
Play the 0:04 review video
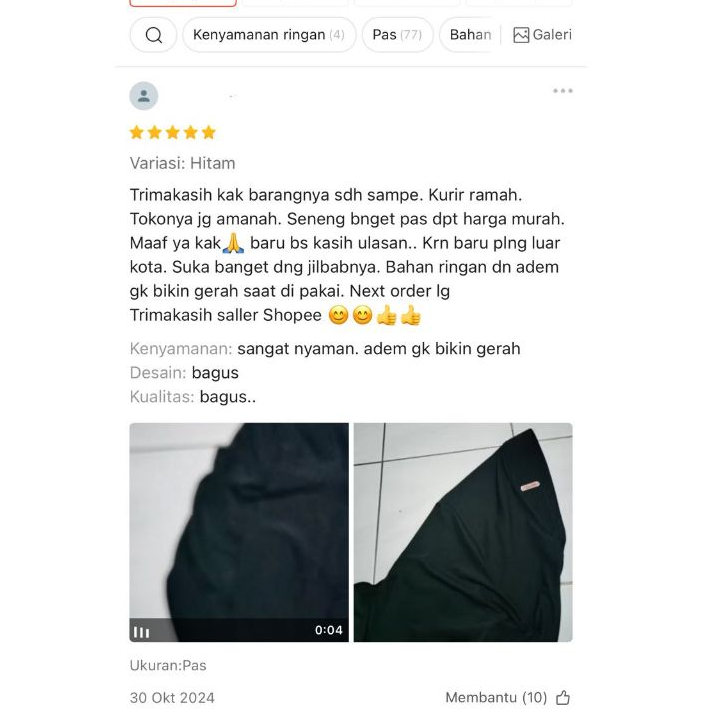click(x=239, y=531)
